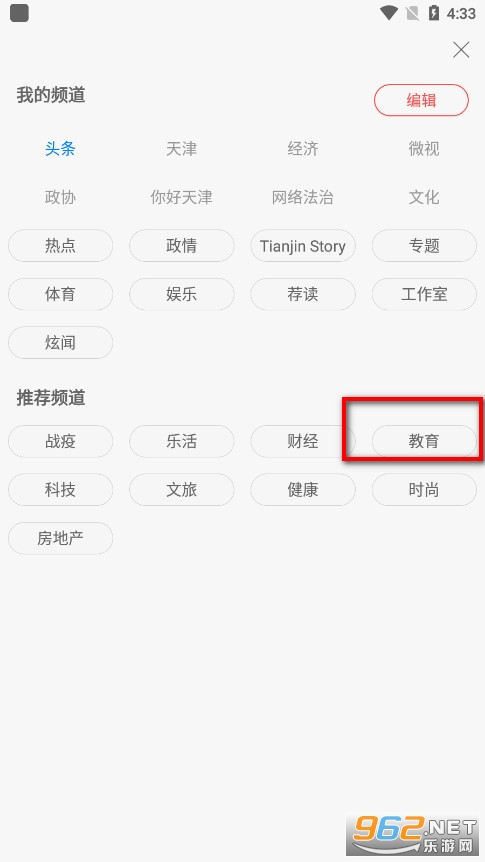Add the 科技 recommended channel

(60, 489)
